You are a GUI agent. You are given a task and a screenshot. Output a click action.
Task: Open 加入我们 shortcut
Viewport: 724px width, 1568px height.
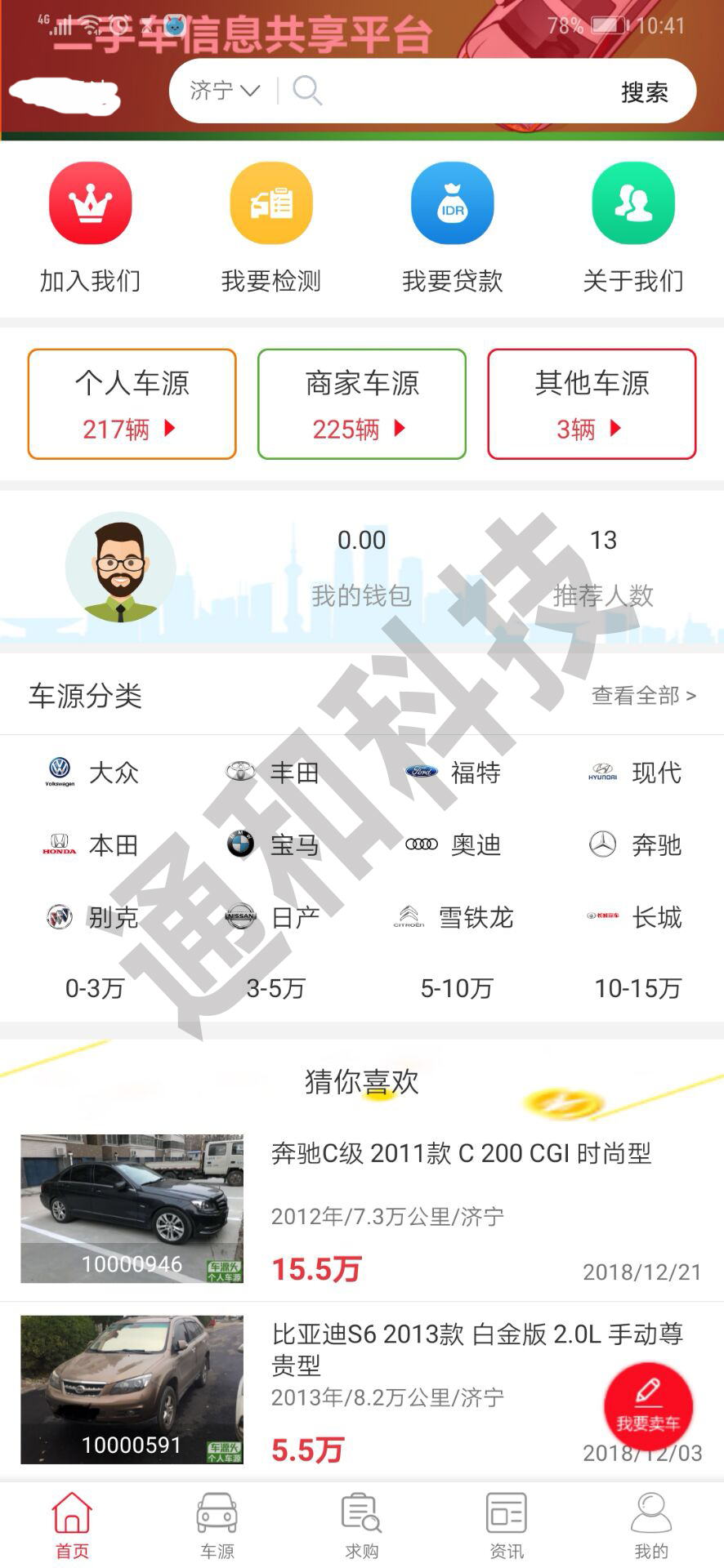coord(91,226)
